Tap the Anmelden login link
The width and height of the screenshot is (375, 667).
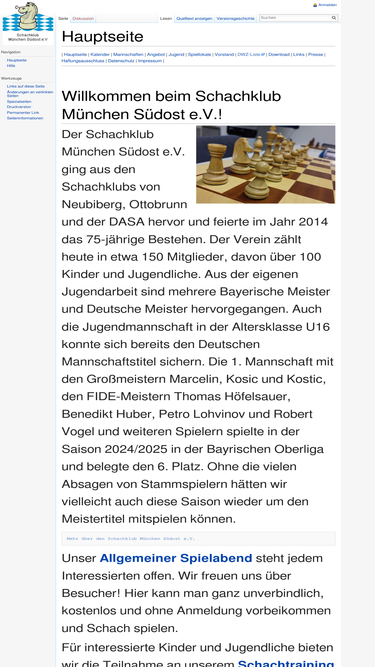click(327, 5)
